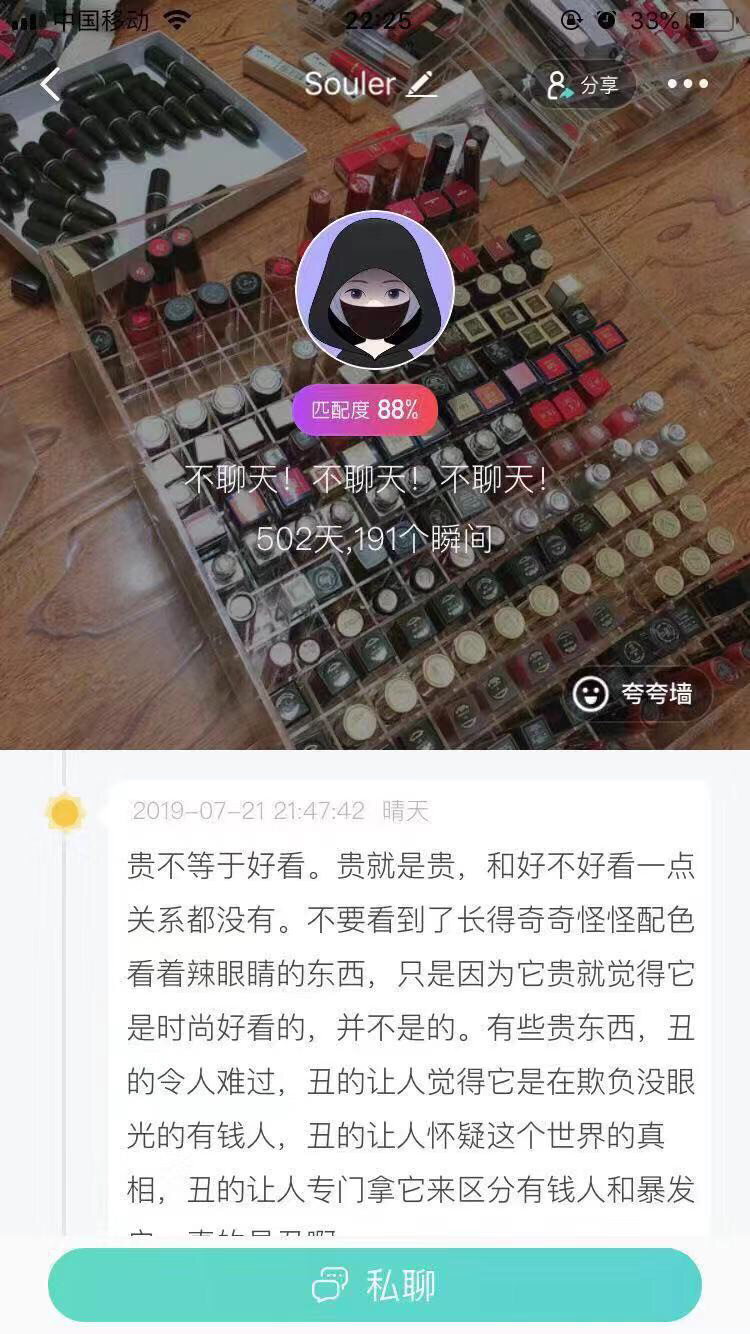
Task: Tap the 分享 share button
Action: click(x=584, y=85)
